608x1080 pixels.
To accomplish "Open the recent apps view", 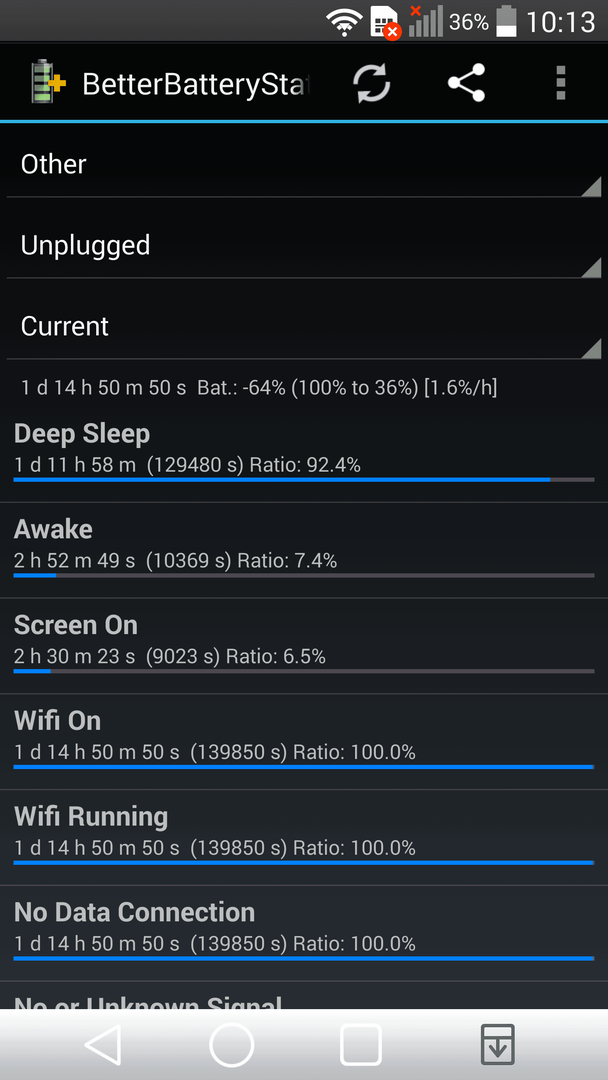I will click(361, 1044).
